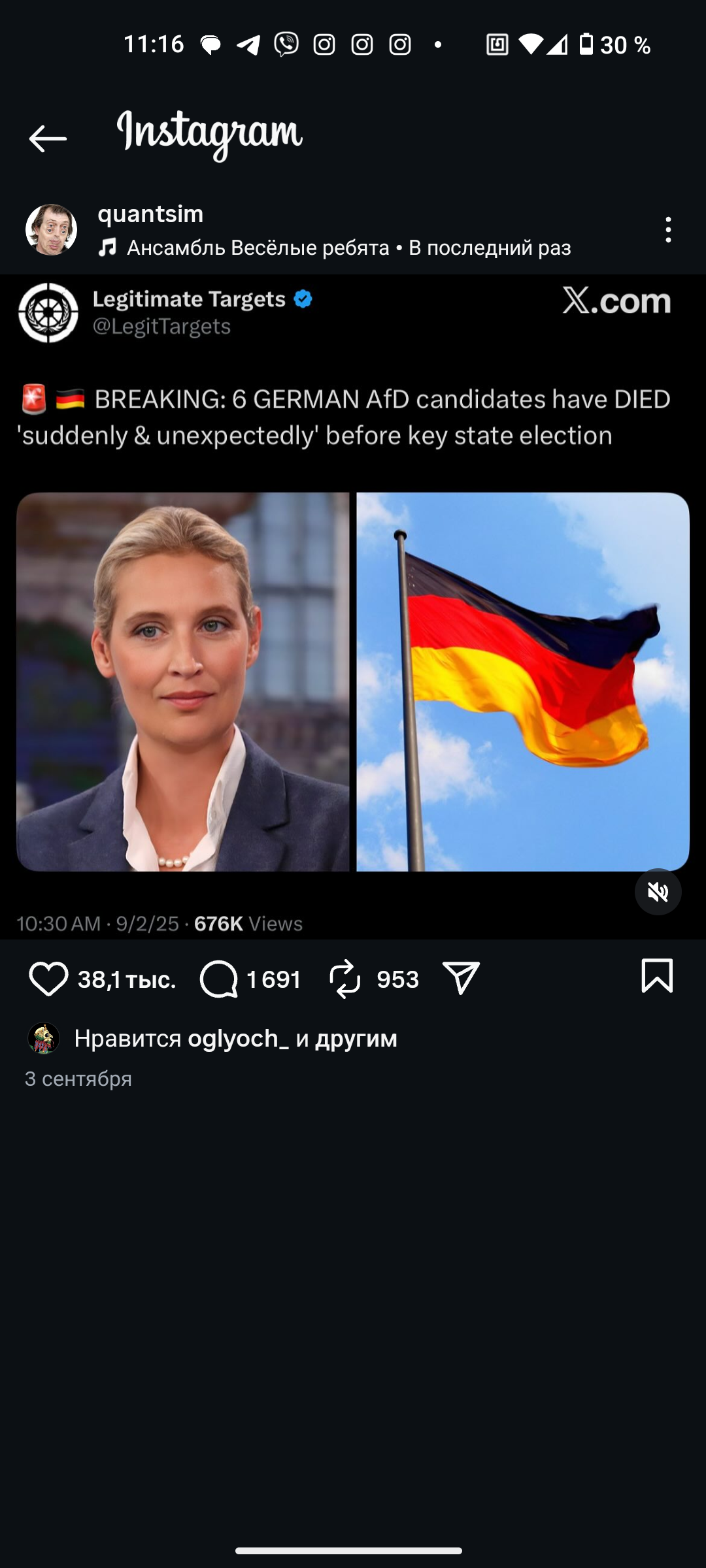
Task: Repost this post
Action: (345, 979)
